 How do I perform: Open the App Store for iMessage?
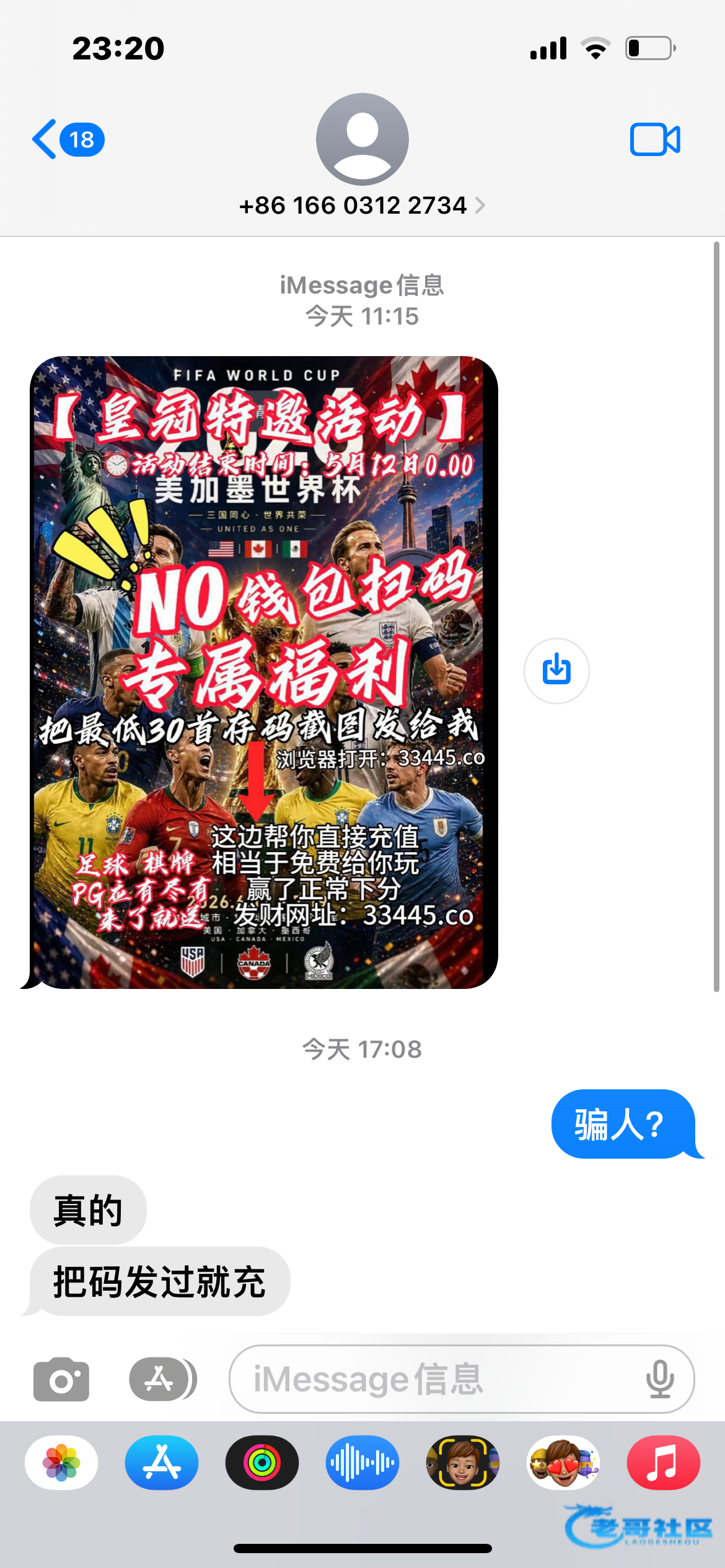[x=162, y=1462]
